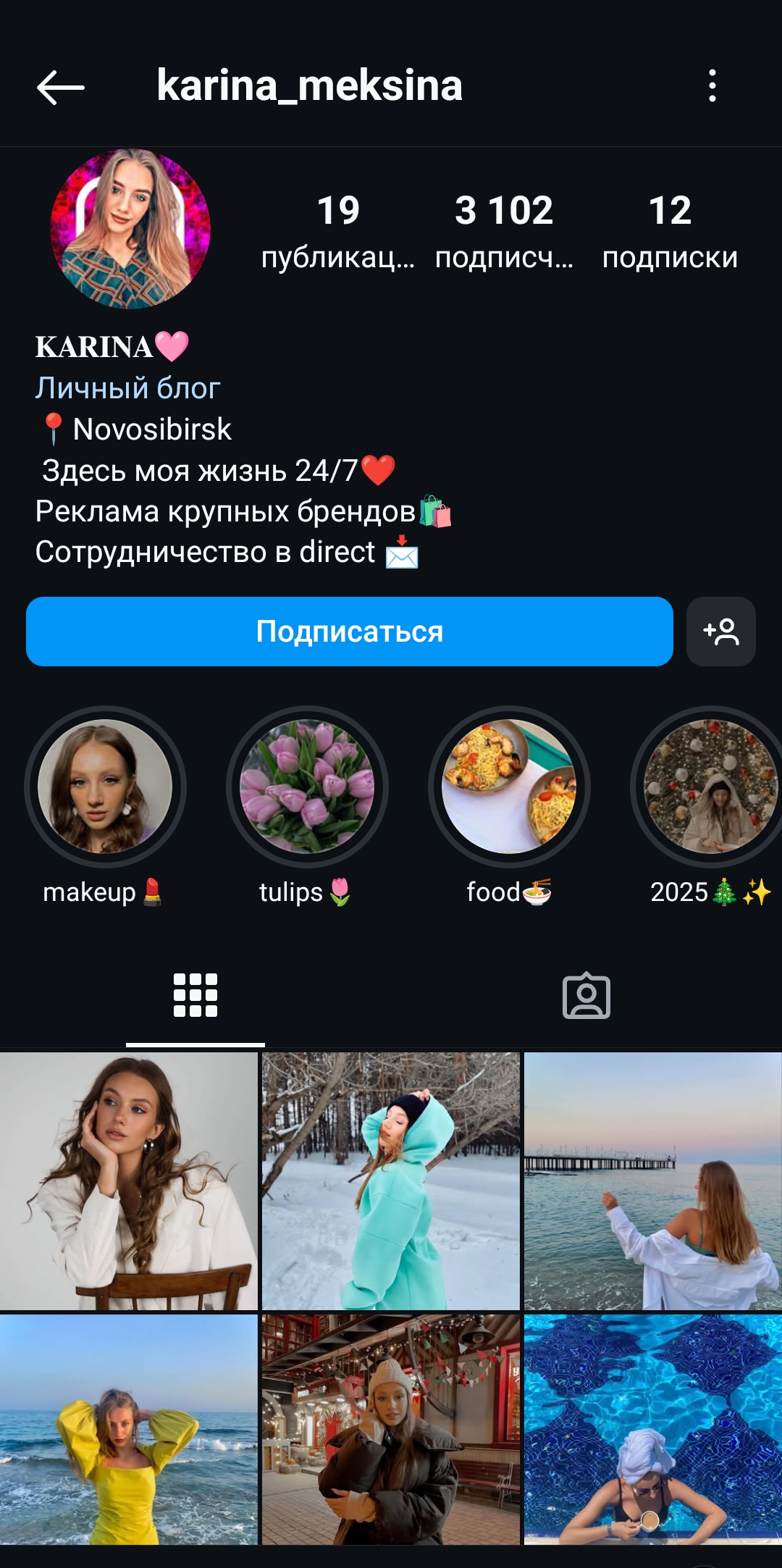Open the food story highlight
782x1568 pixels.
click(x=509, y=787)
